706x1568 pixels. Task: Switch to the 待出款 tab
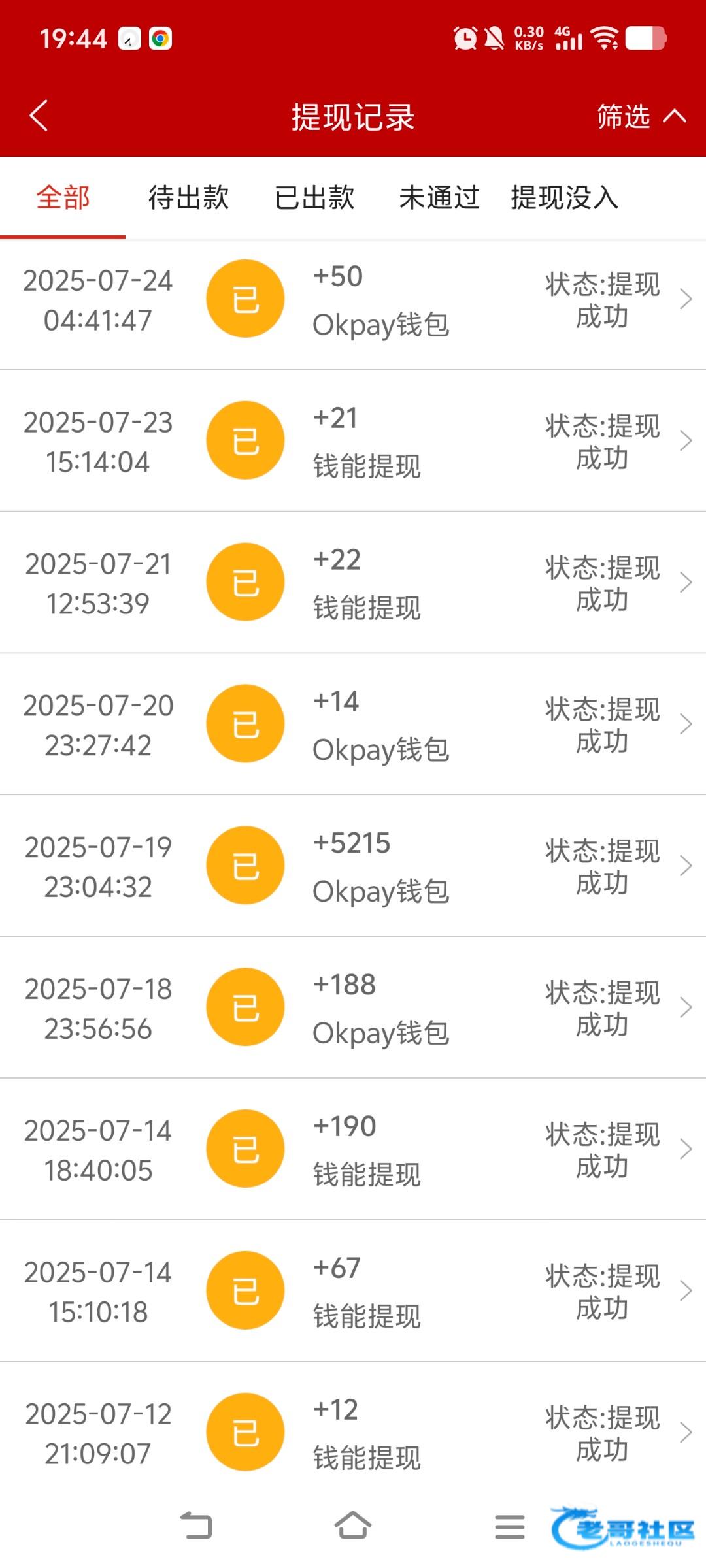click(x=188, y=197)
